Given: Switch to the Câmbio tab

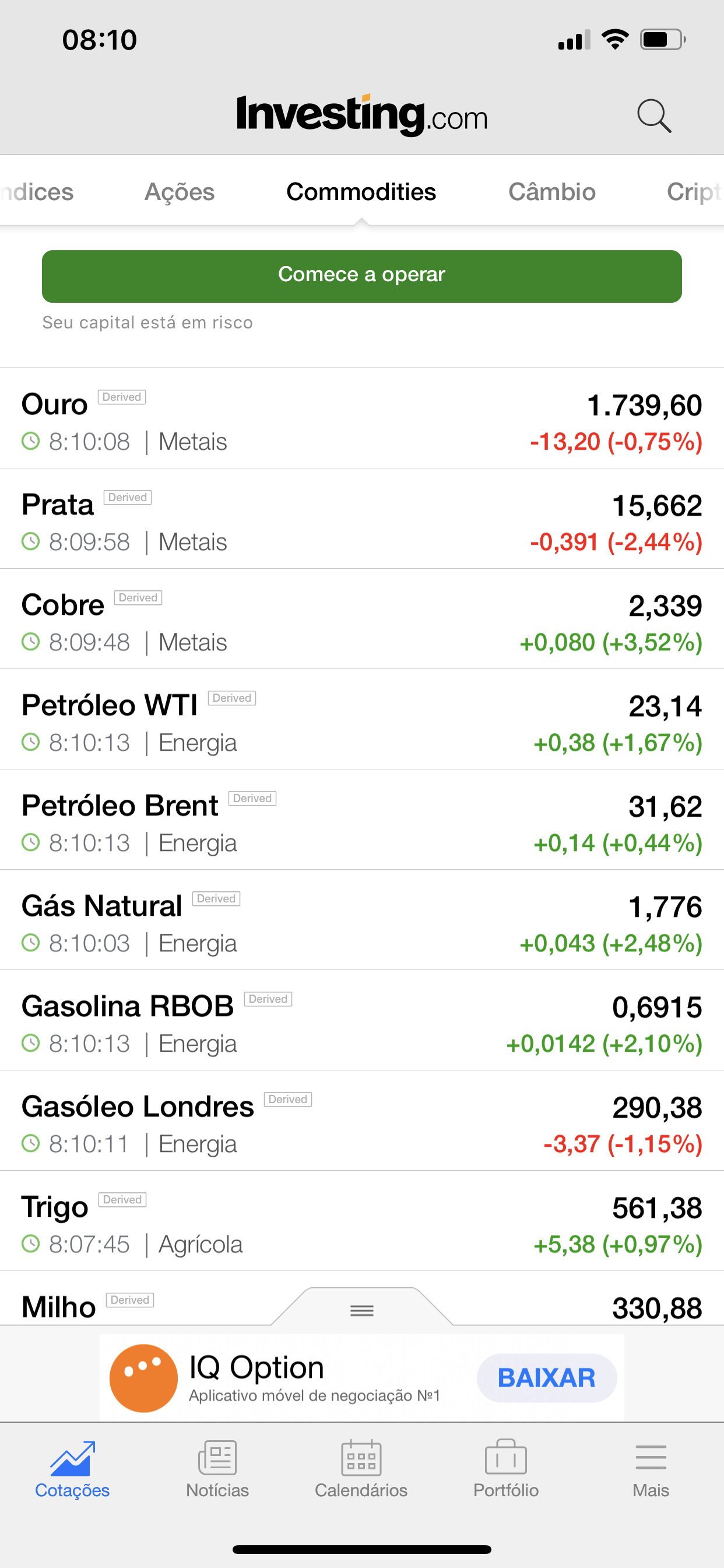Looking at the screenshot, I should click(552, 192).
